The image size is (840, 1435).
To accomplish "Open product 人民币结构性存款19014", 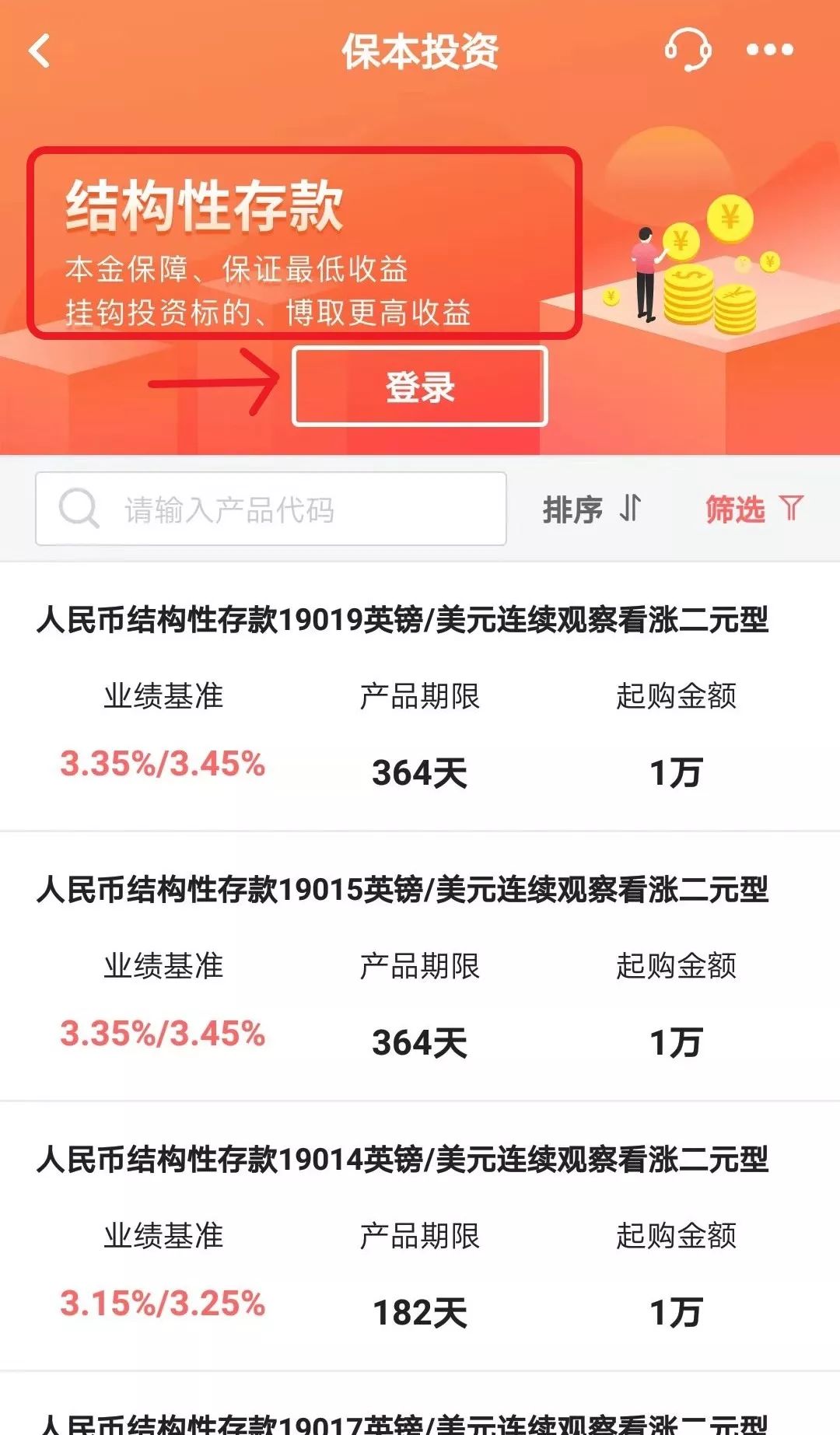I will 402,1160.
